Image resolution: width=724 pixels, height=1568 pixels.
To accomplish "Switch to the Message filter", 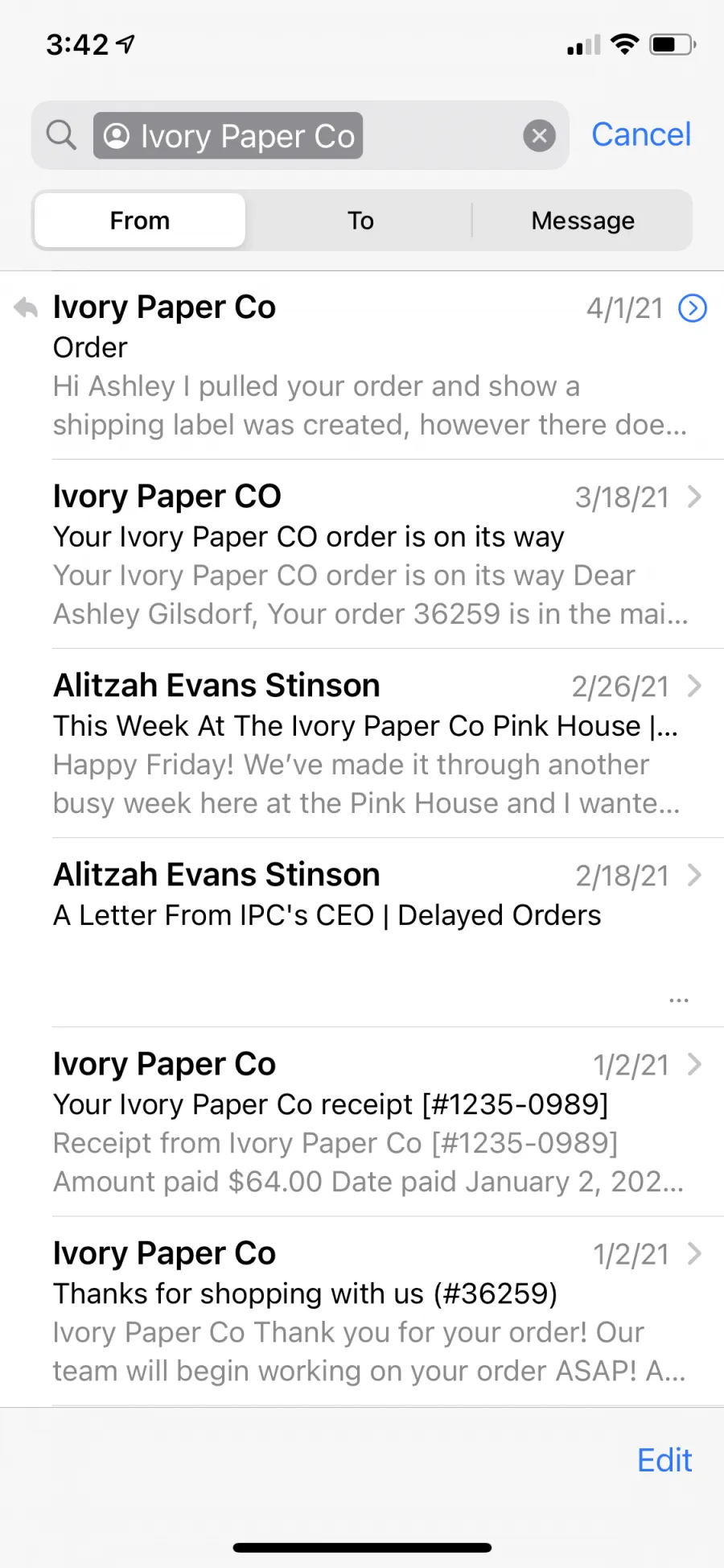I will click(x=582, y=221).
